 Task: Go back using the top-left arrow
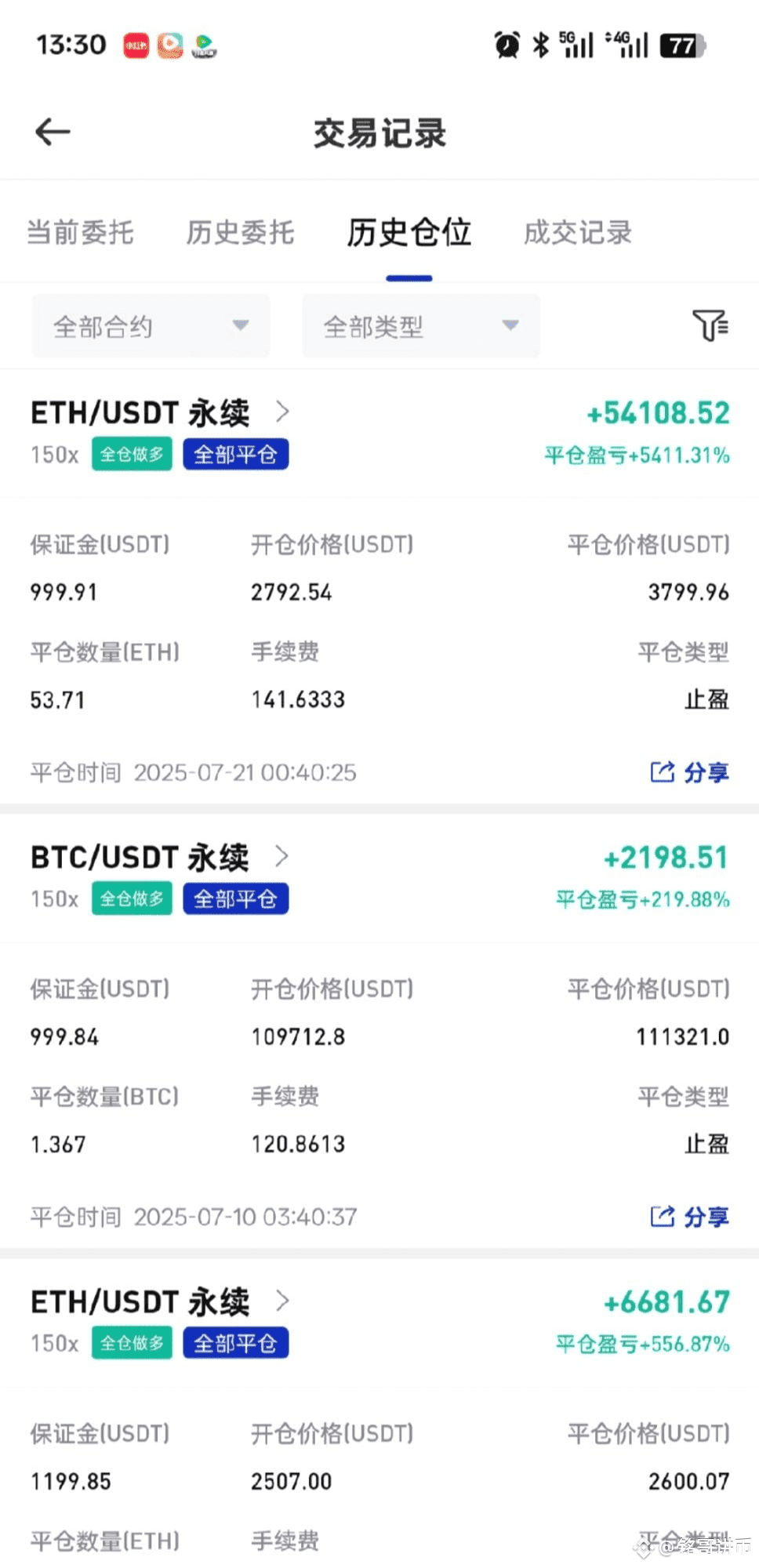click(x=53, y=132)
